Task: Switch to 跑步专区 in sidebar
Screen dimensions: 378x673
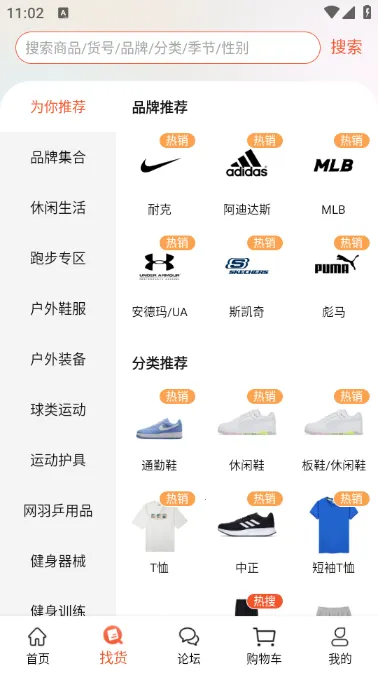Action: tap(58, 258)
